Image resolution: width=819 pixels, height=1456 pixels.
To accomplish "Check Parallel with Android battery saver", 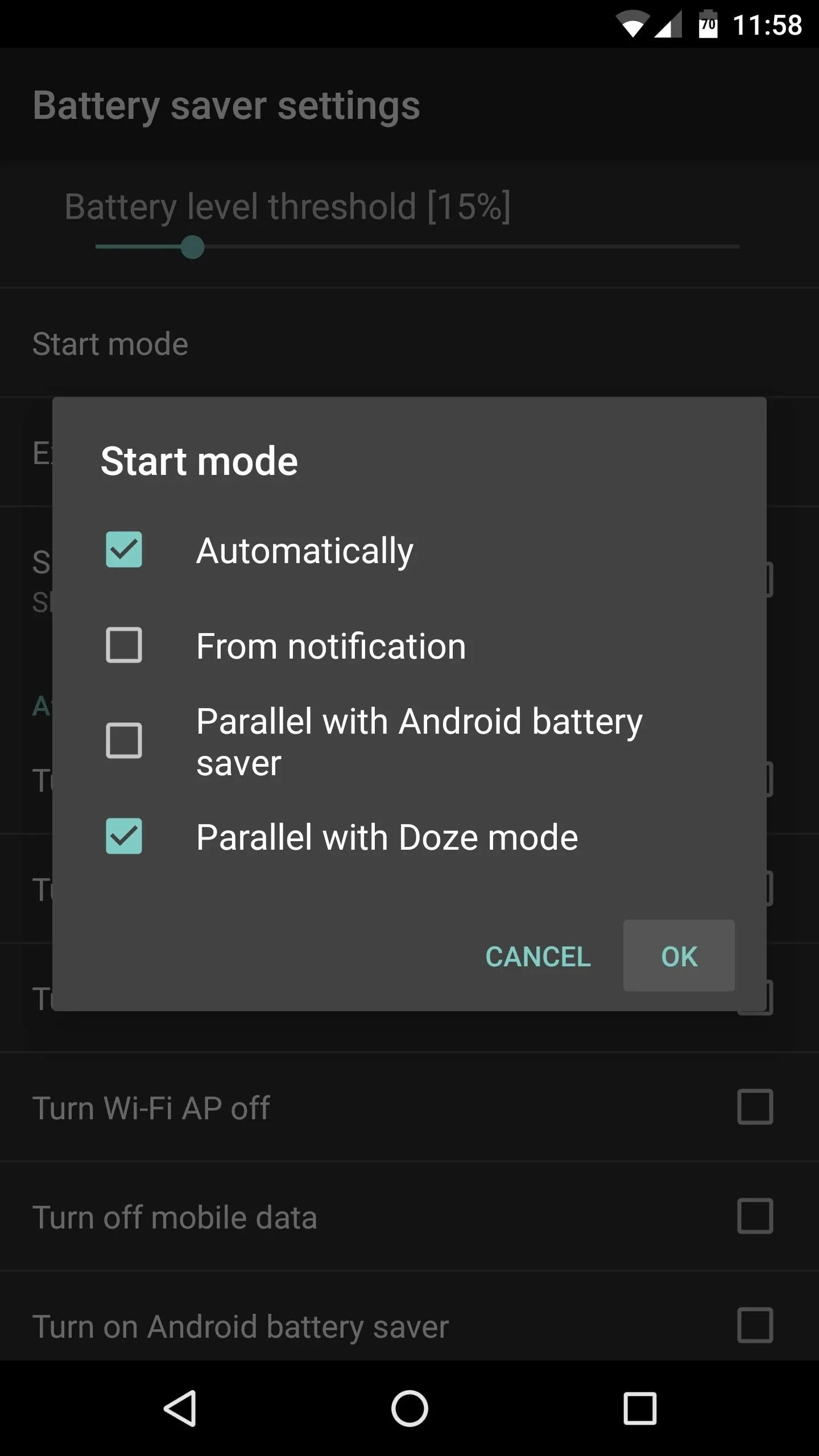I will 124,741.
